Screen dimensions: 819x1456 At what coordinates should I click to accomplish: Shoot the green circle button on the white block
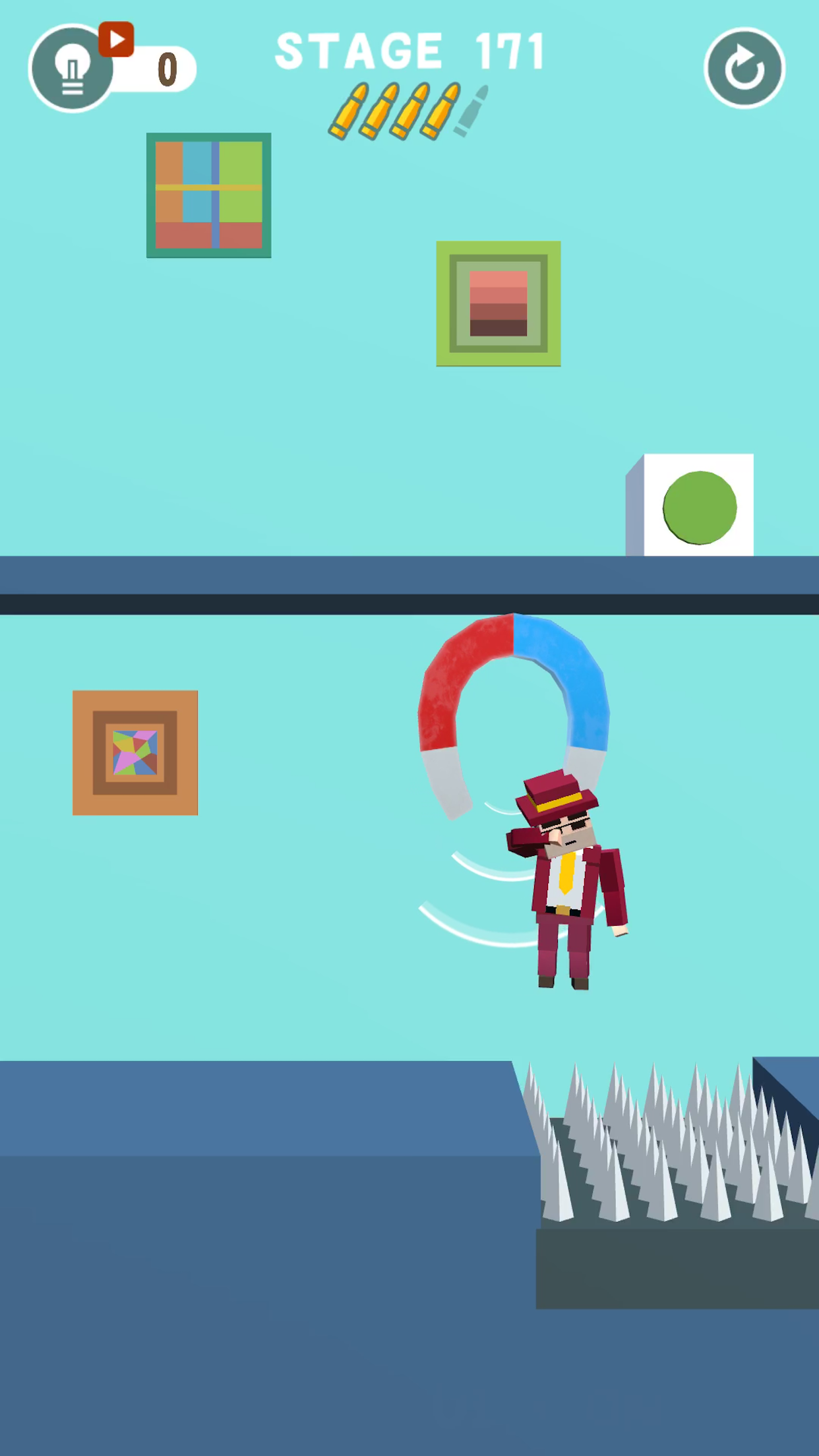(699, 508)
